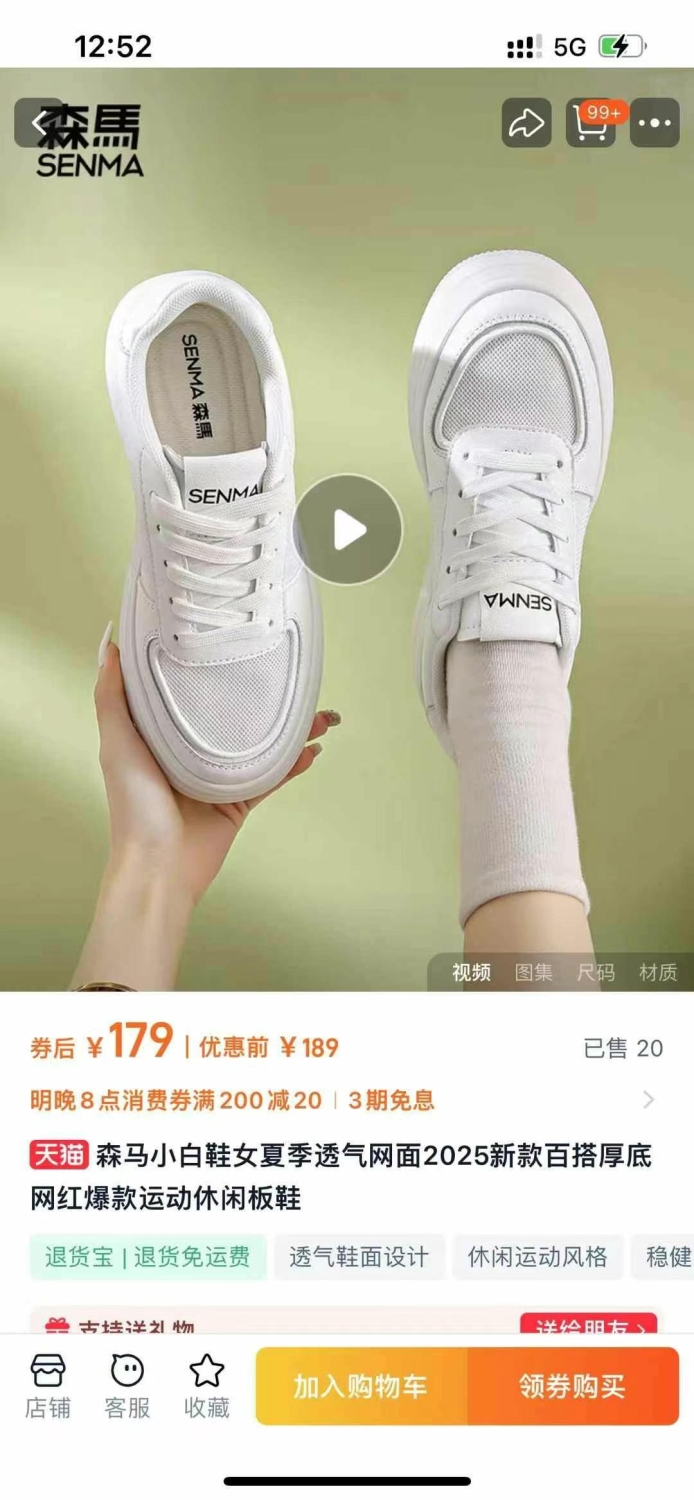This screenshot has width=694, height=1500.
Task: Switch to the 尺码 tab
Action: 595,972
